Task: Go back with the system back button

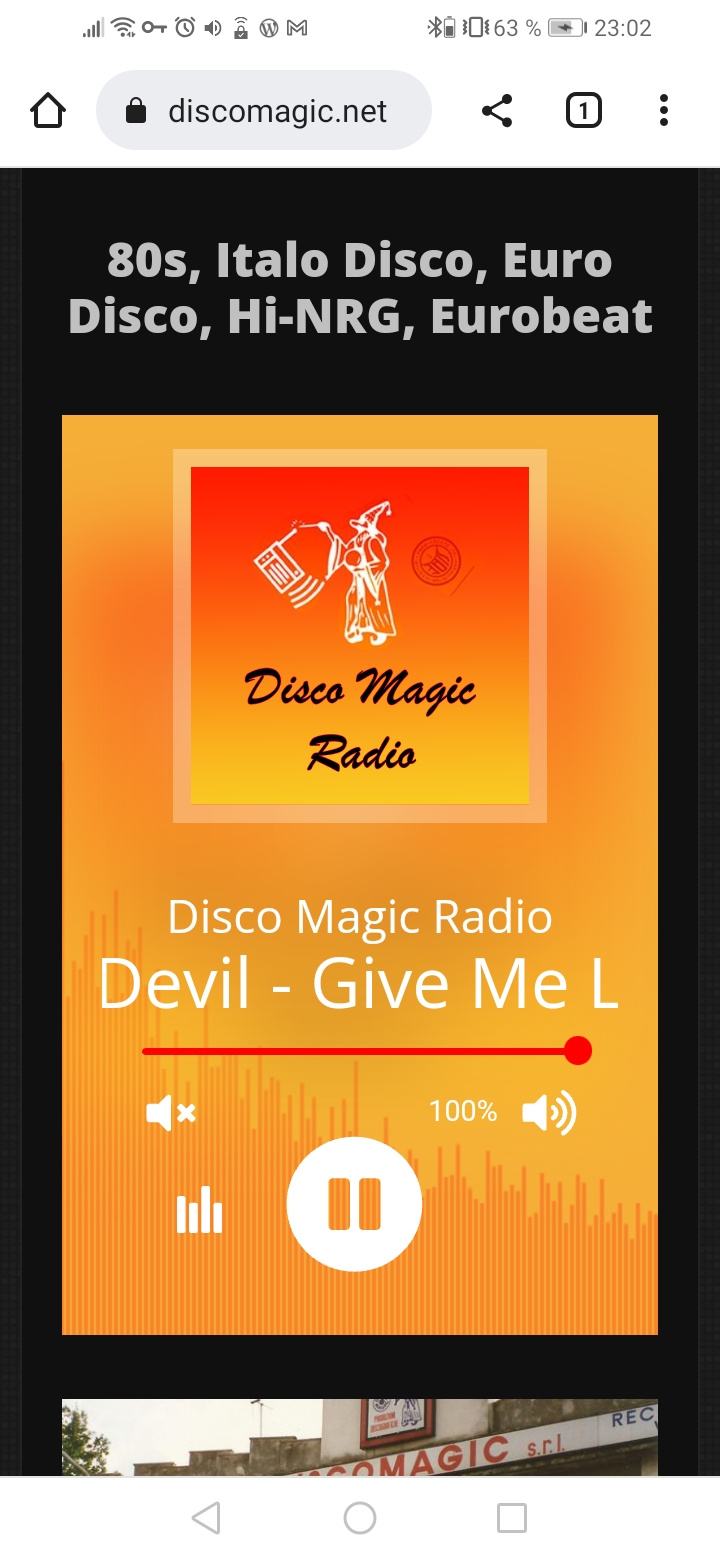Action: pos(206,1518)
